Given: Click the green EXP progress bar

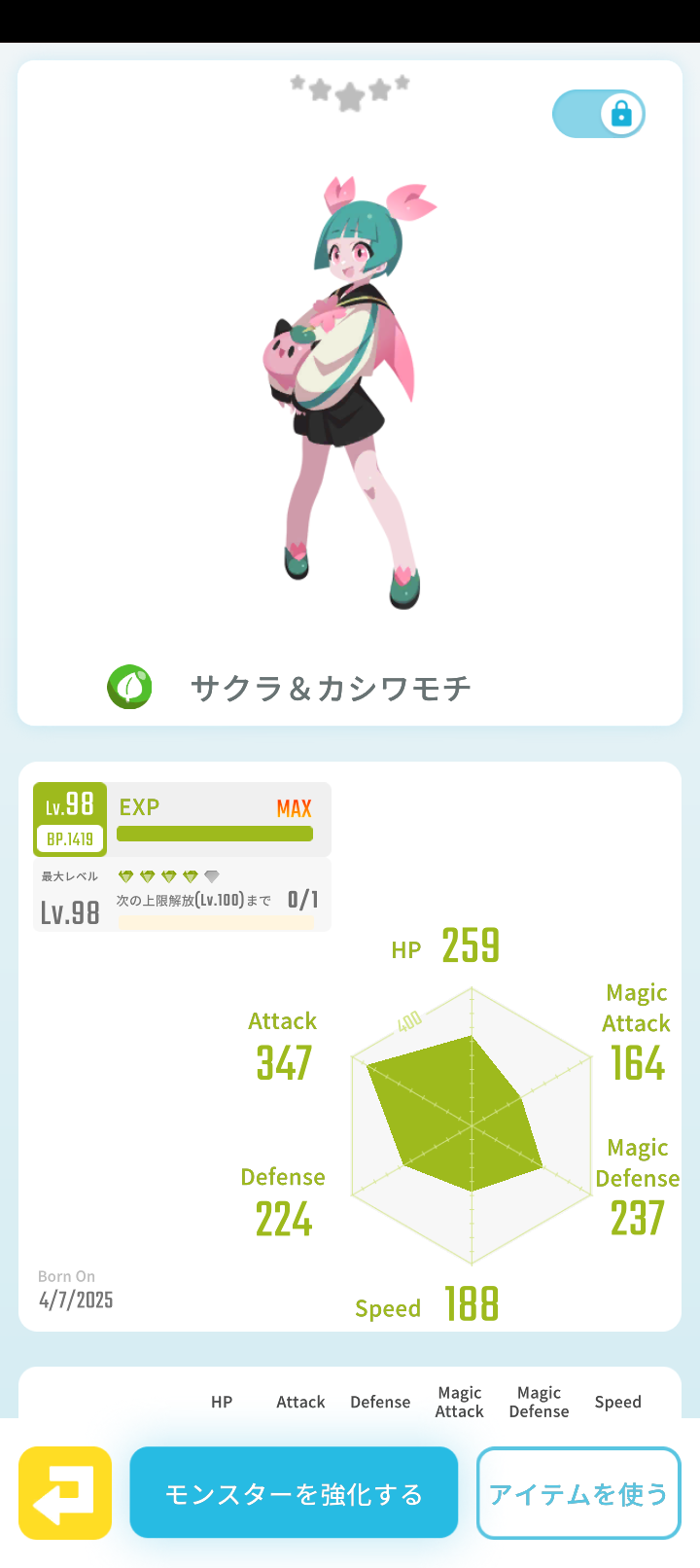Looking at the screenshot, I should tap(214, 834).
